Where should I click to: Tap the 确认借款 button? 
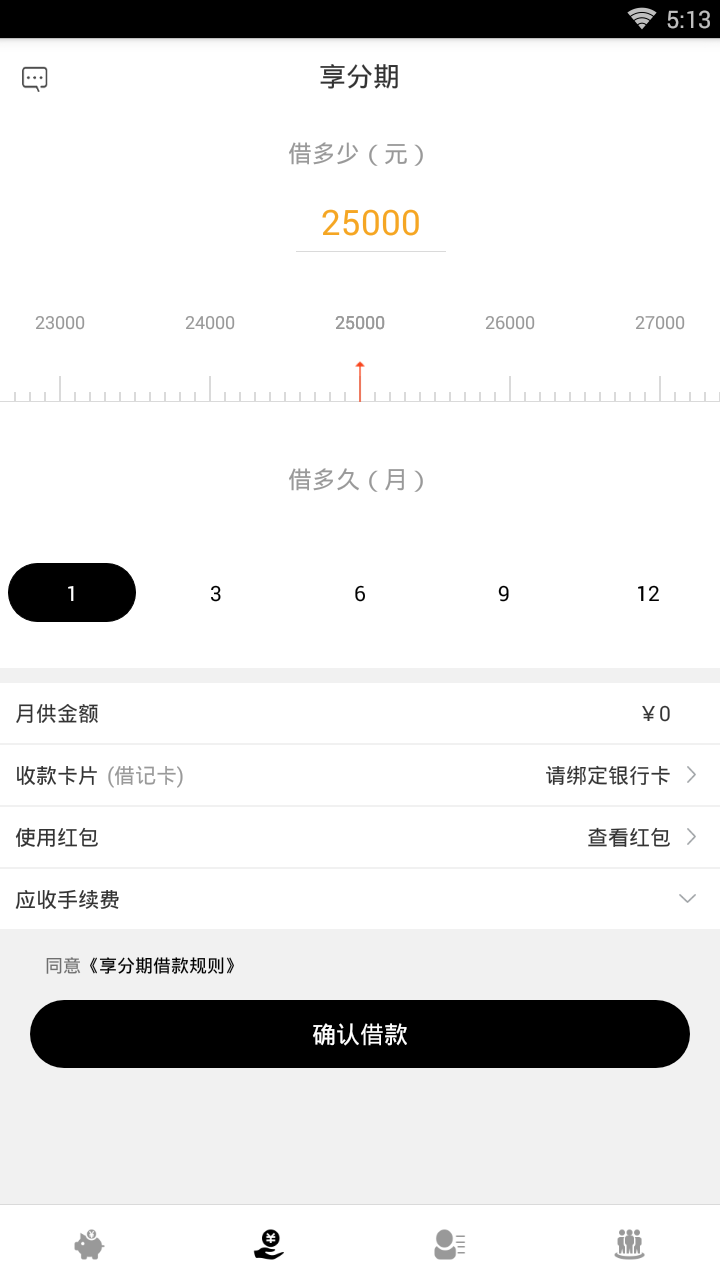(360, 1034)
